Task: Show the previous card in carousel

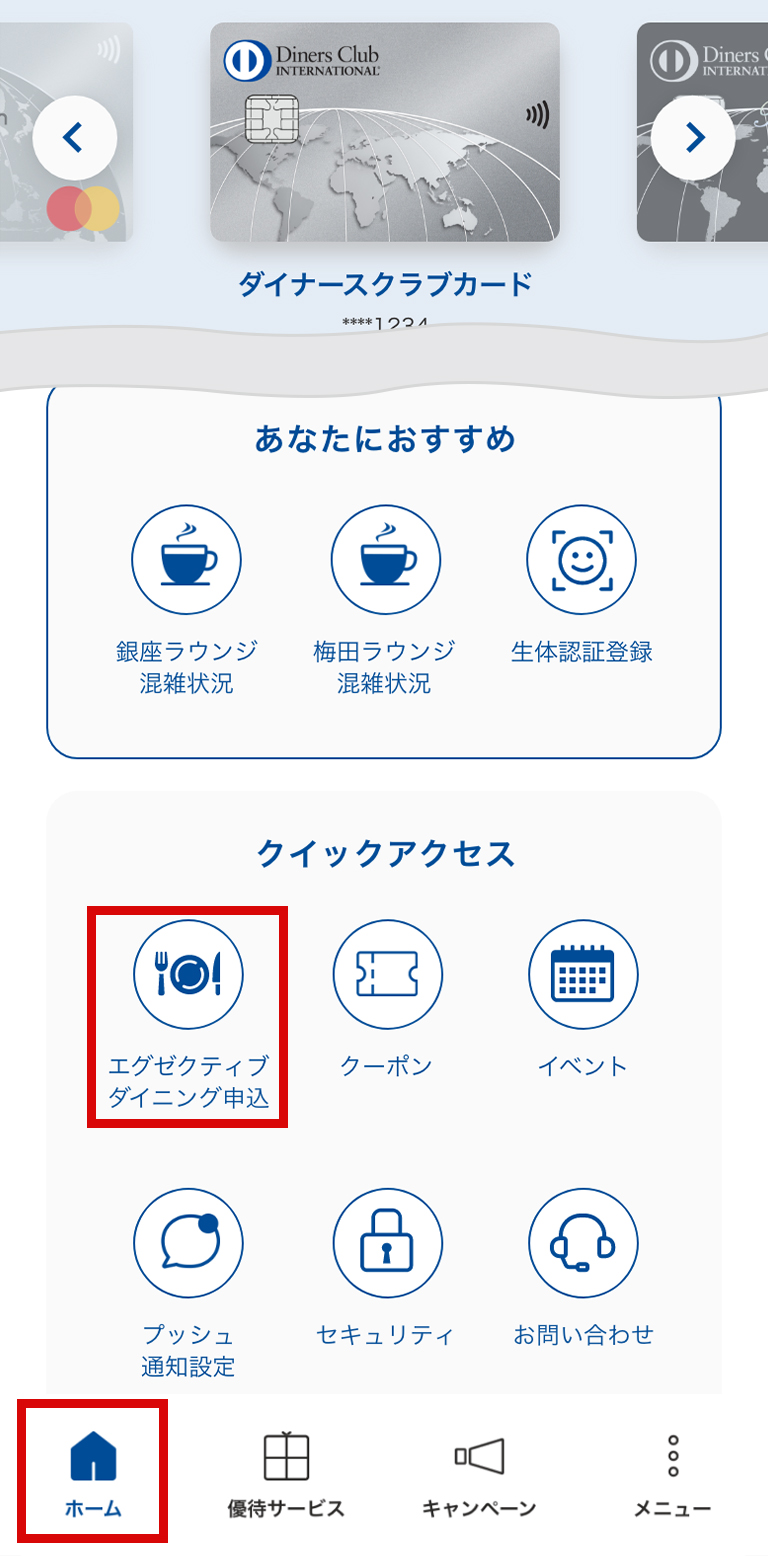Action: pyautogui.click(x=74, y=137)
